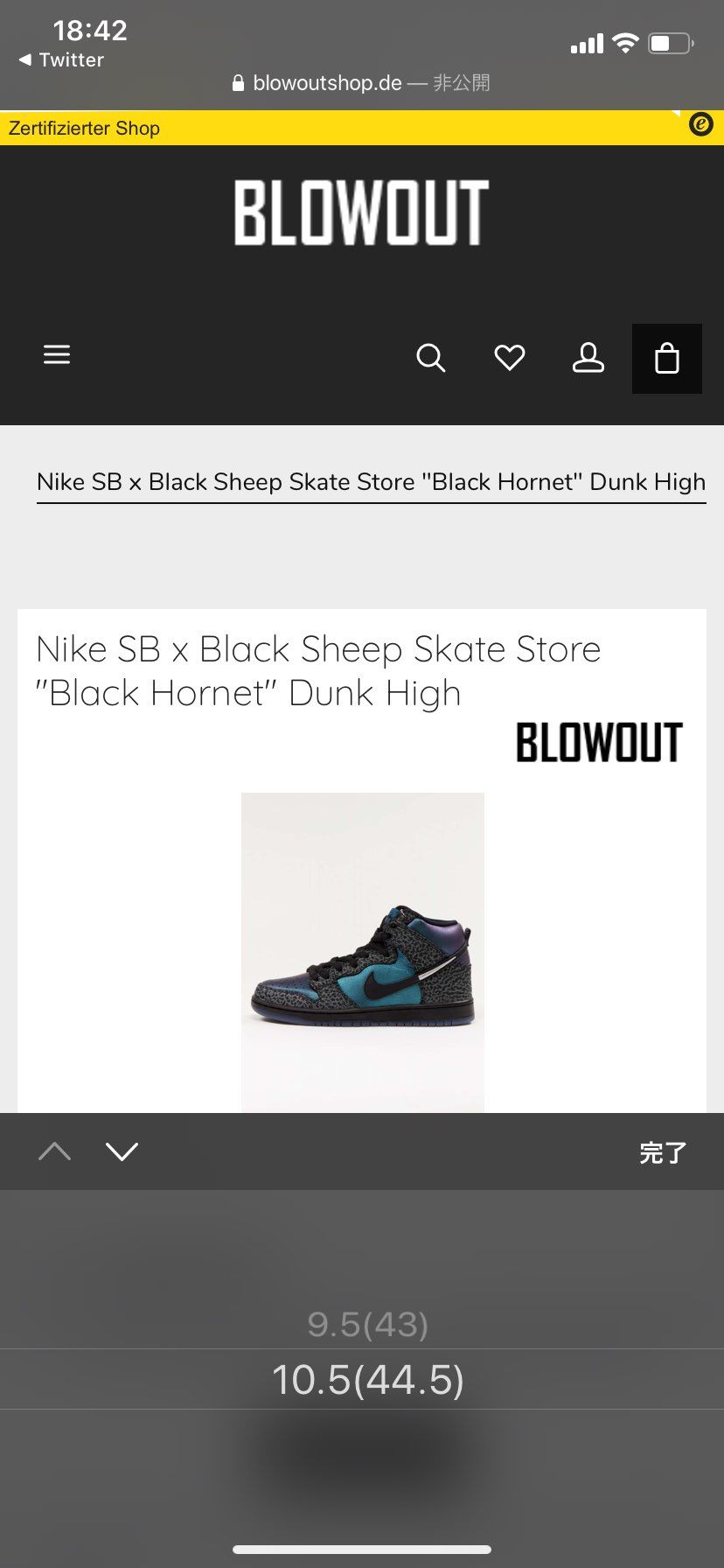Open the account profile icon
Image resolution: width=724 pixels, height=1568 pixels.
pyautogui.click(x=588, y=358)
